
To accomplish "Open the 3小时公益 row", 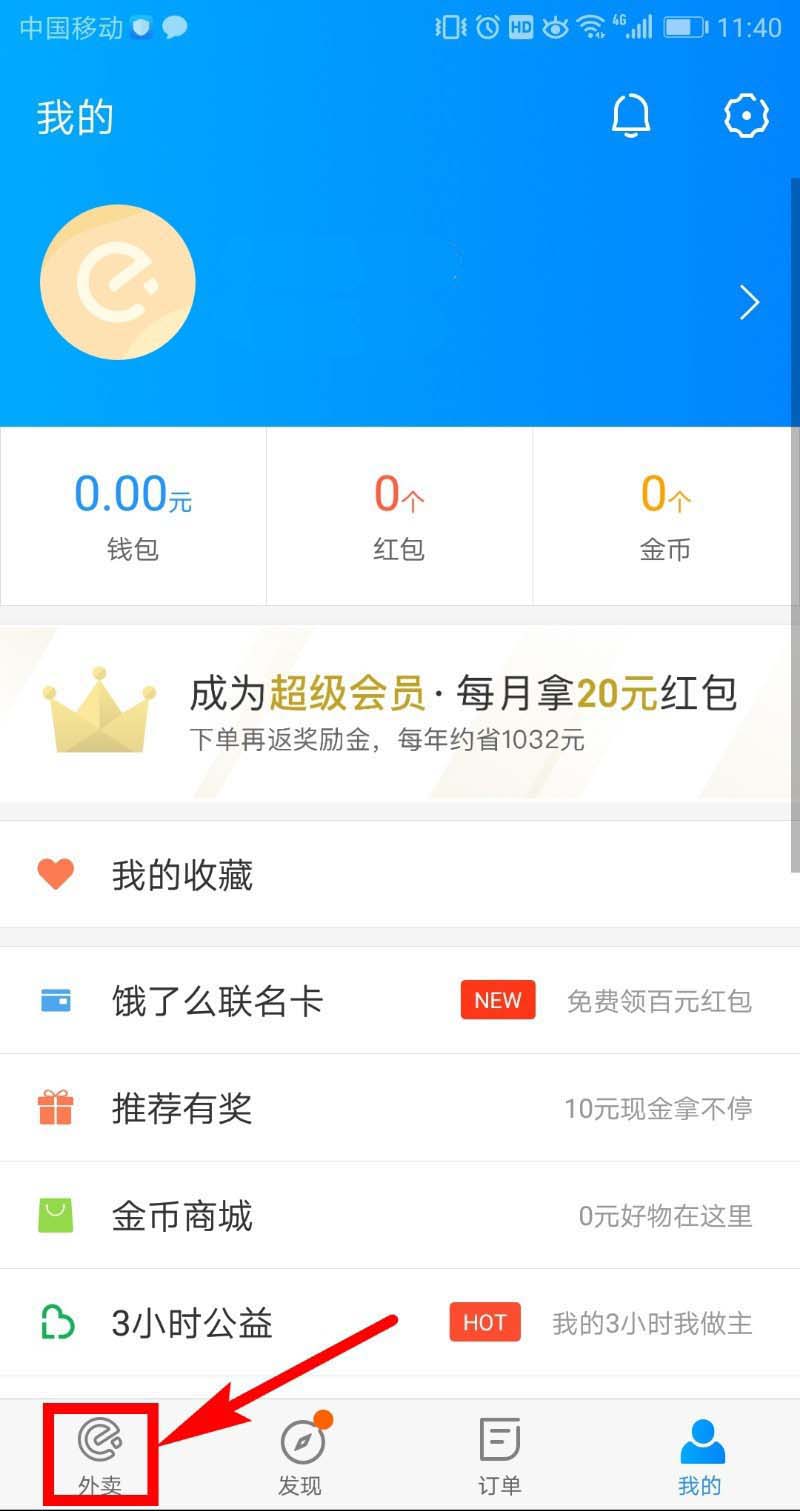I will [x=399, y=1323].
